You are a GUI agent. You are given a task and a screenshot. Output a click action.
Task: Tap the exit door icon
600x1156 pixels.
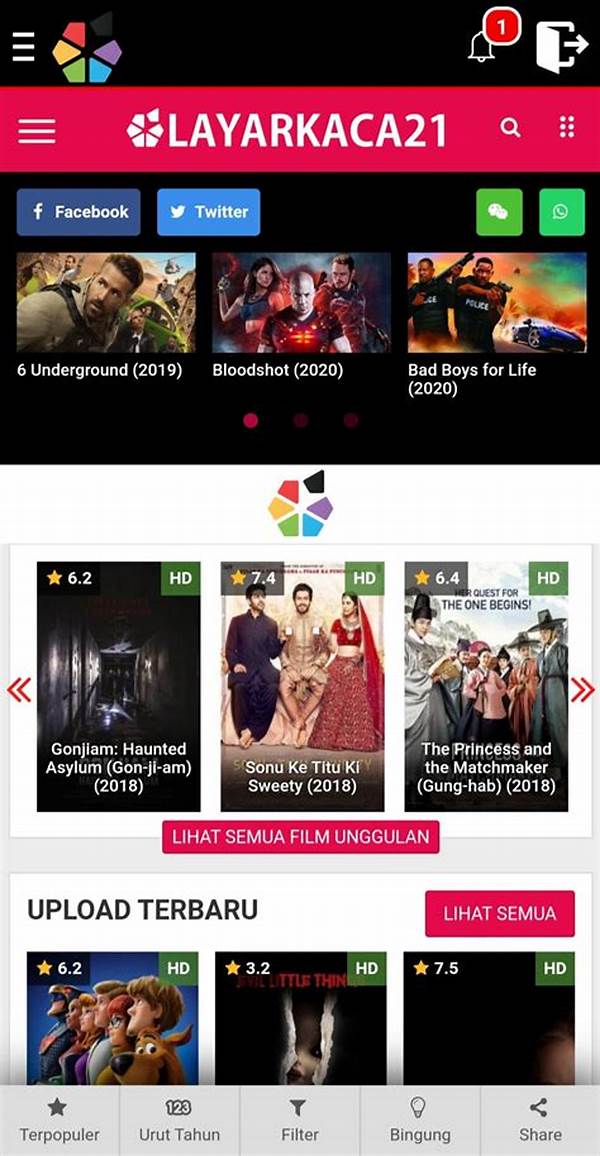coord(561,46)
